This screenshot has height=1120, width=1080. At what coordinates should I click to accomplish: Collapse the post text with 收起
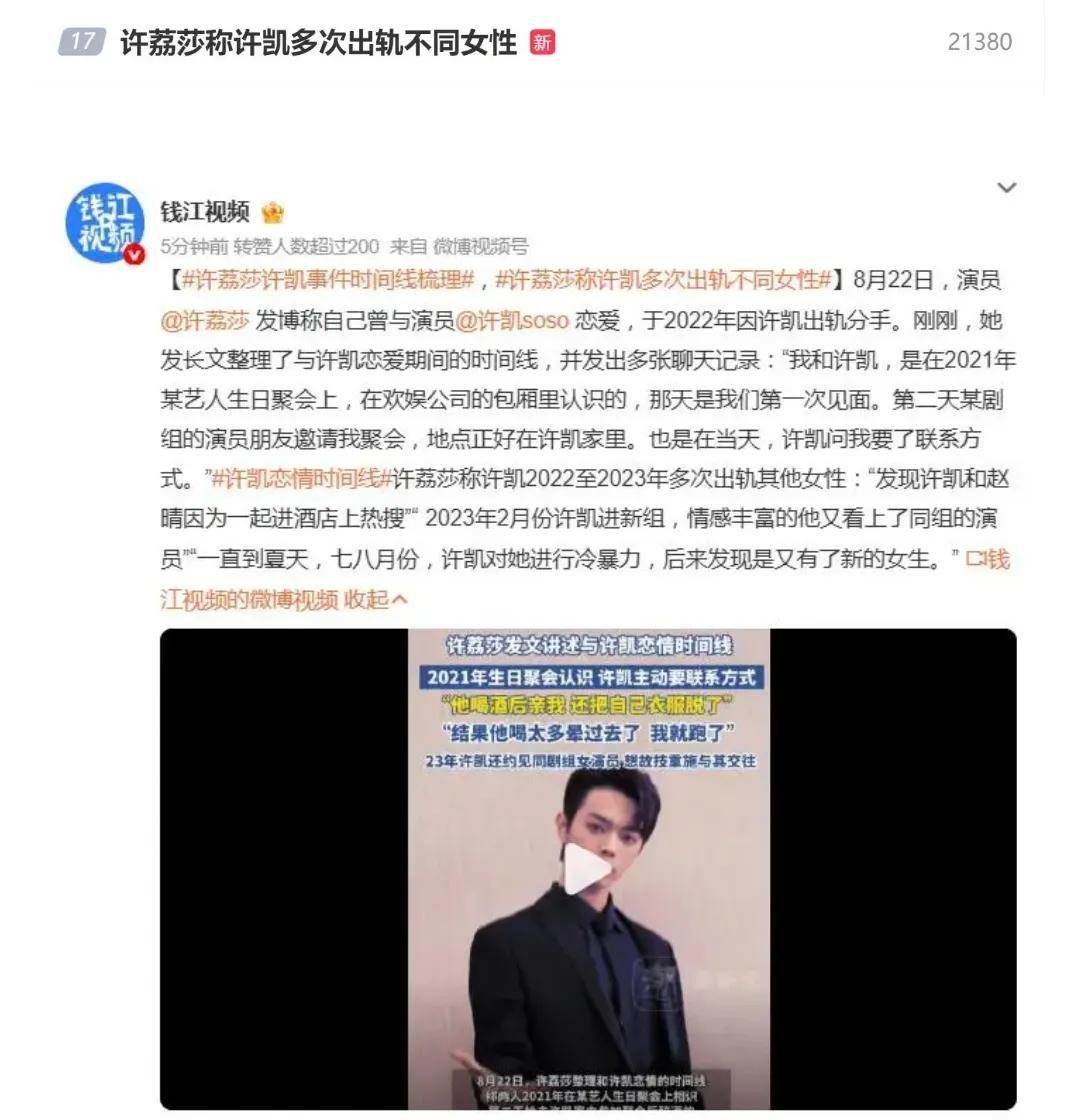pyautogui.click(x=376, y=599)
